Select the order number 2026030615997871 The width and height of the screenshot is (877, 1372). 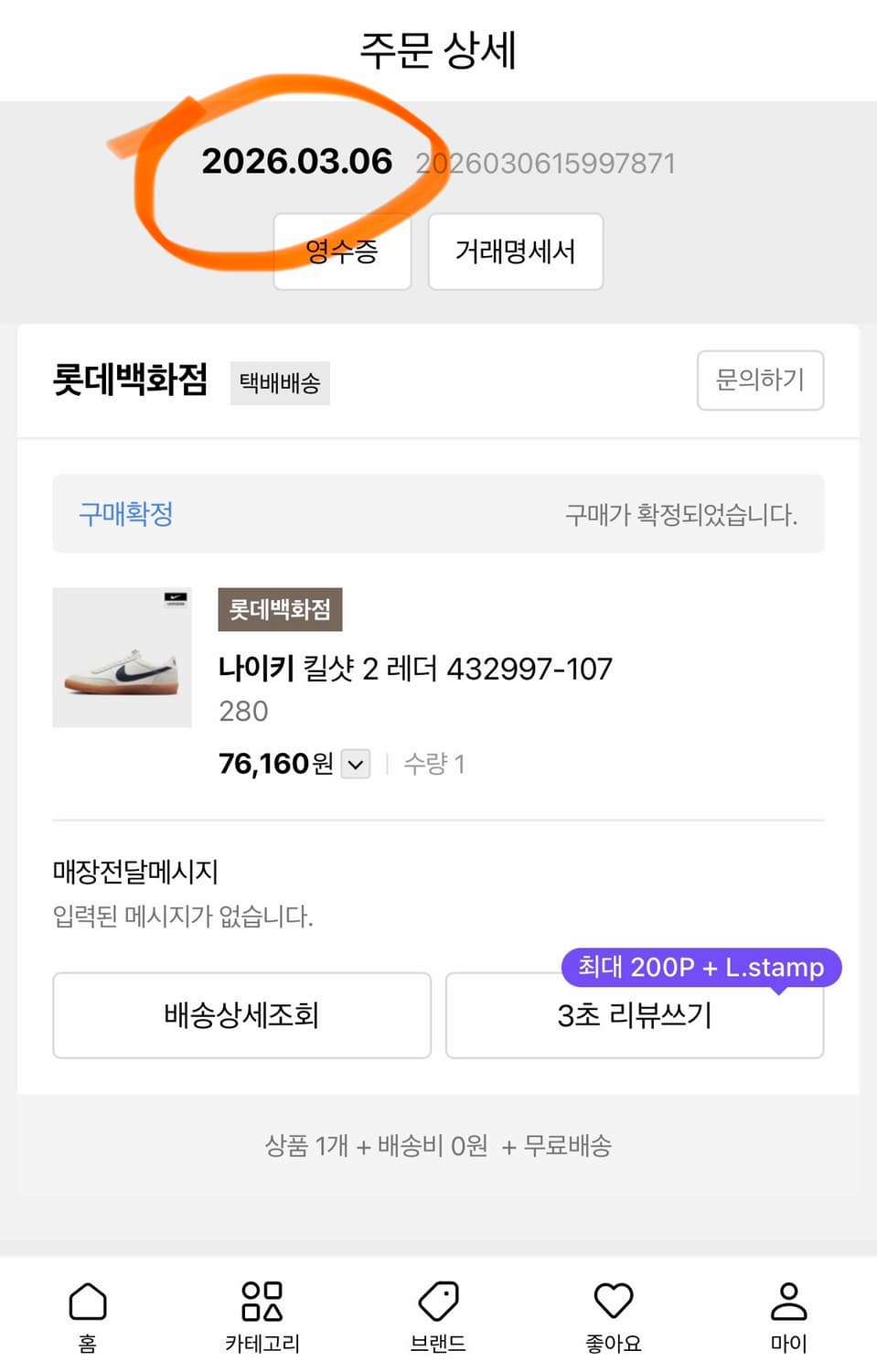pyautogui.click(x=547, y=163)
